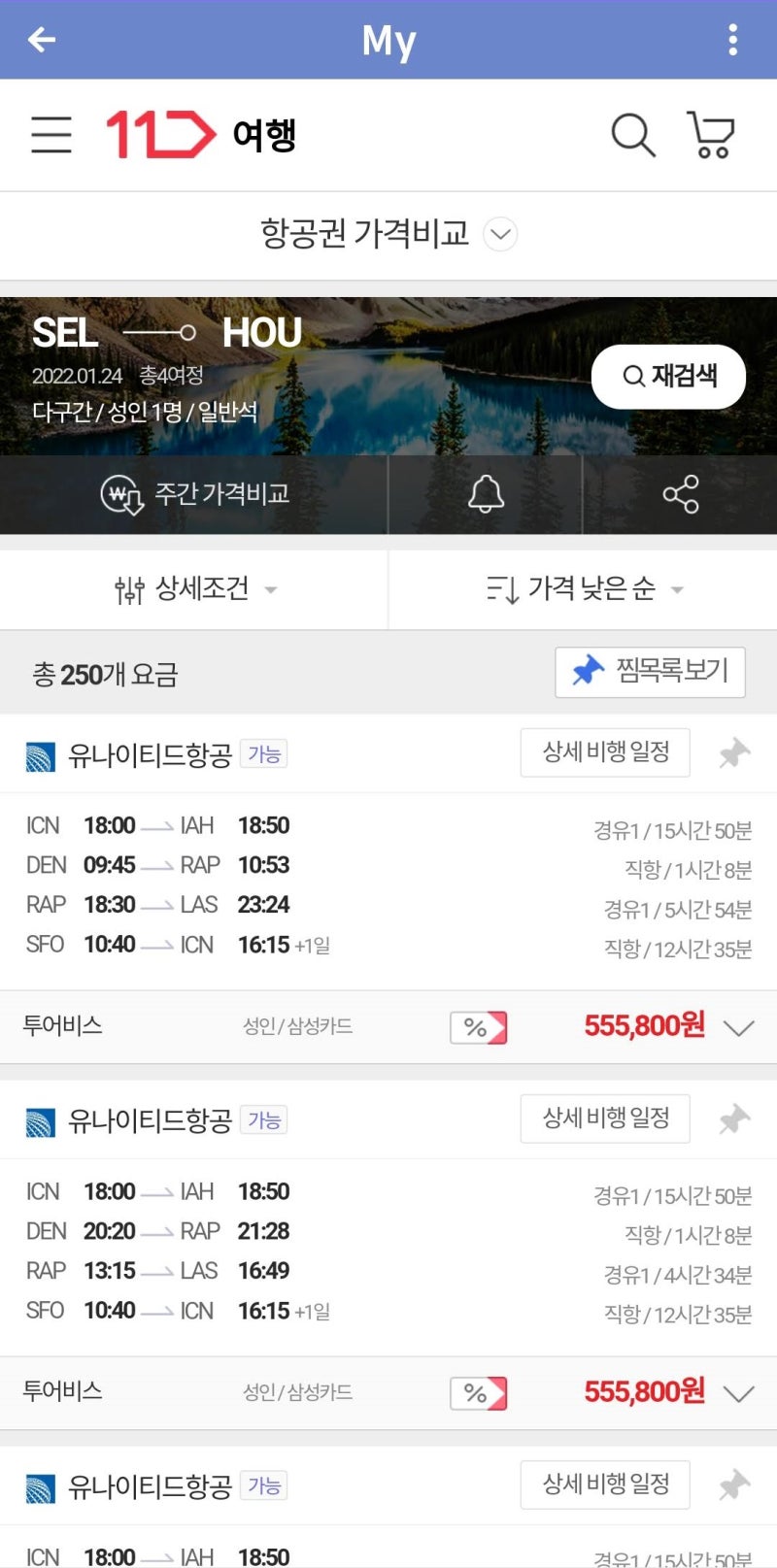The image size is (777, 1568).
Task: Open the 상세조건 filter dropdown
Action: point(194,589)
